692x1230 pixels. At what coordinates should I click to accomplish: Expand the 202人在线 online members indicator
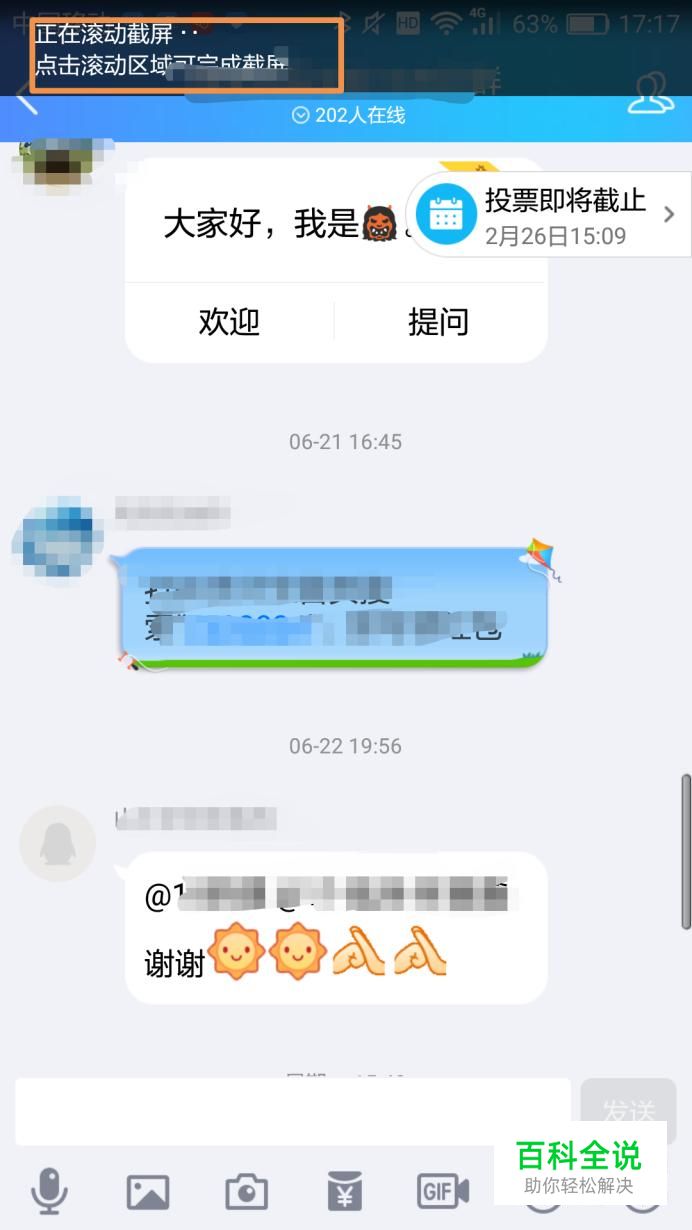(x=347, y=116)
